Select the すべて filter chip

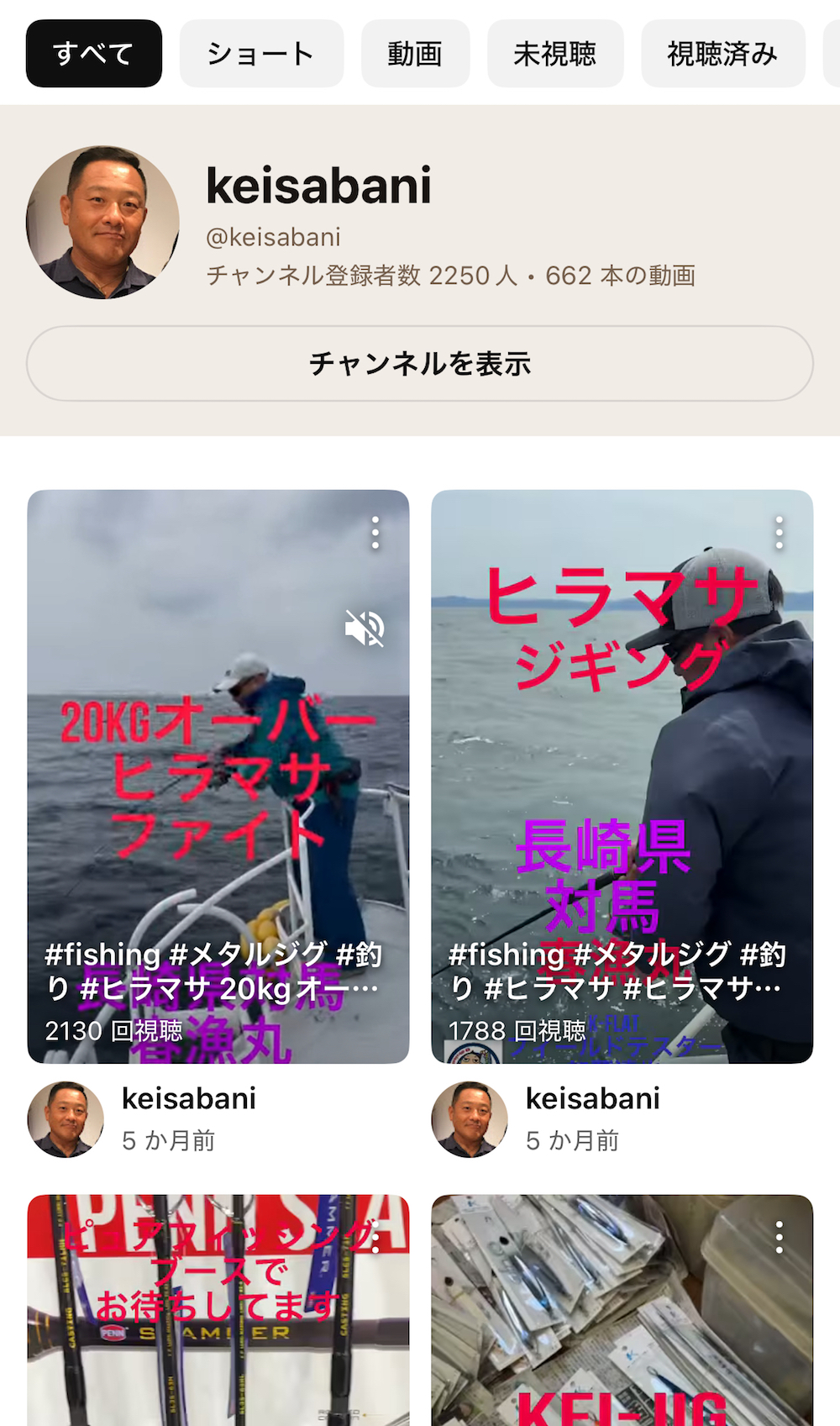coord(93,54)
